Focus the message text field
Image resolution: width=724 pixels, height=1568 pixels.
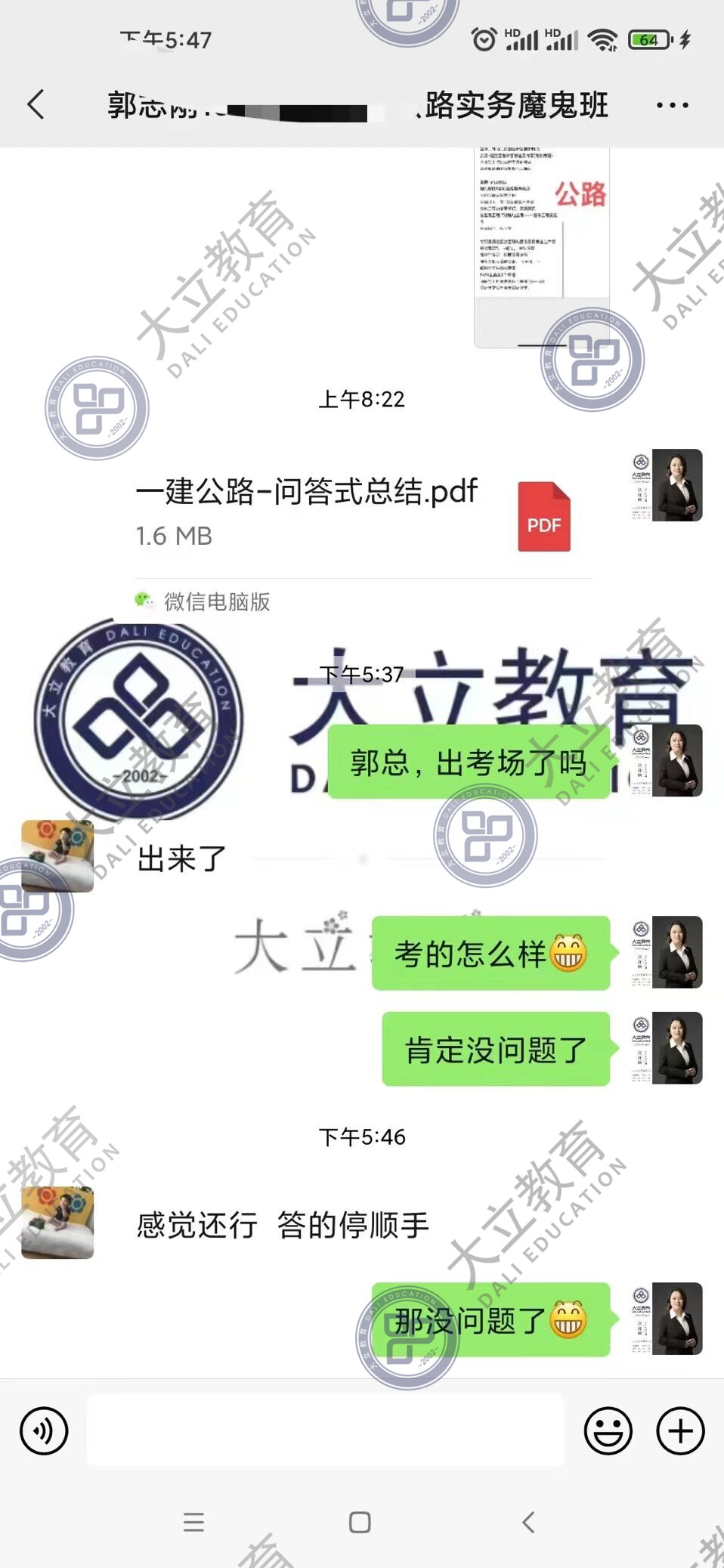point(325,1430)
